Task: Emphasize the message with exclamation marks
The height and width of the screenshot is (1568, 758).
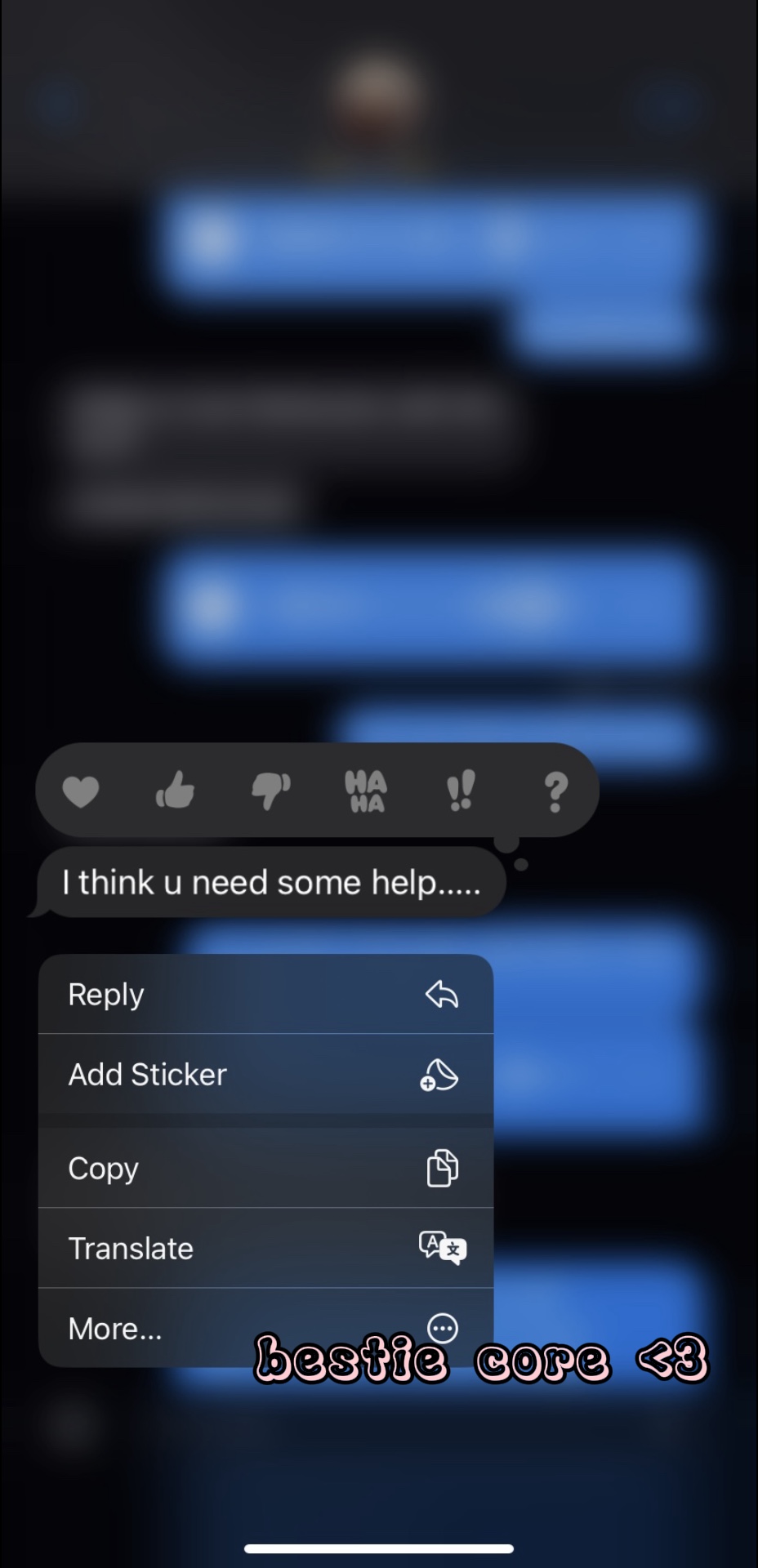Action: coord(461,791)
